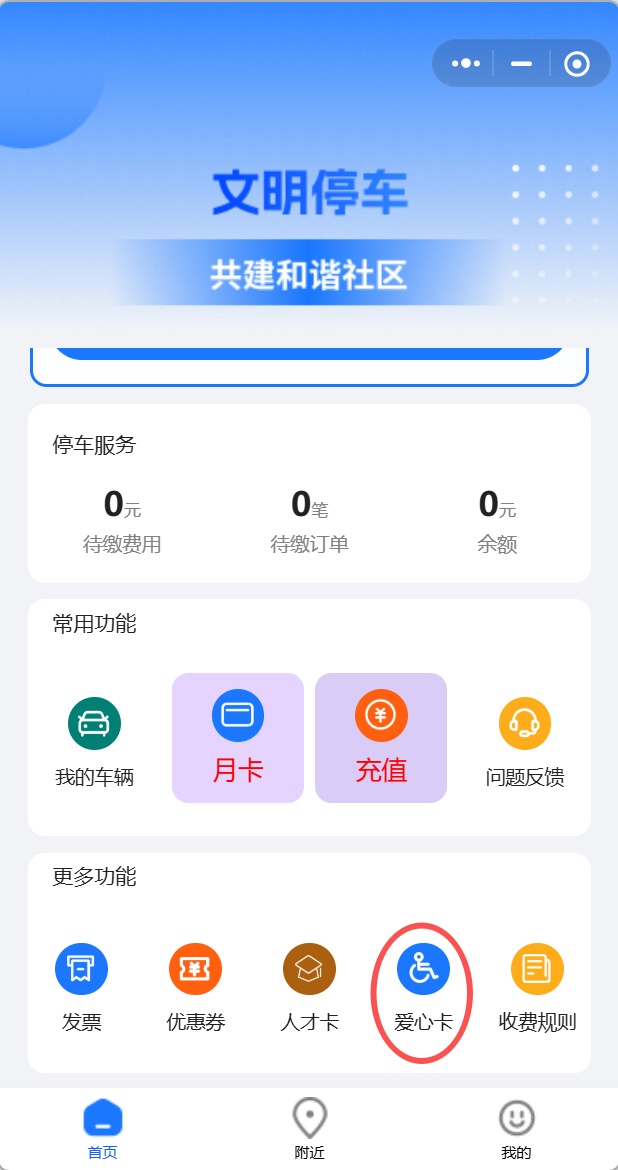Go to the 我的 profile tab
This screenshot has width=618, height=1170.
tap(516, 1129)
